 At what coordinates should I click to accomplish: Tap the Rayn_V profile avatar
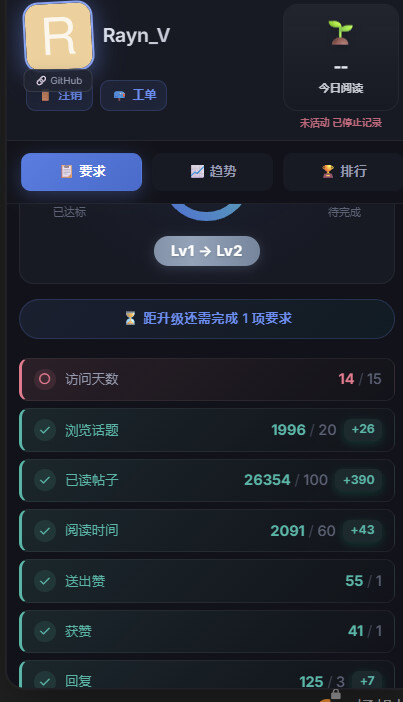59,36
